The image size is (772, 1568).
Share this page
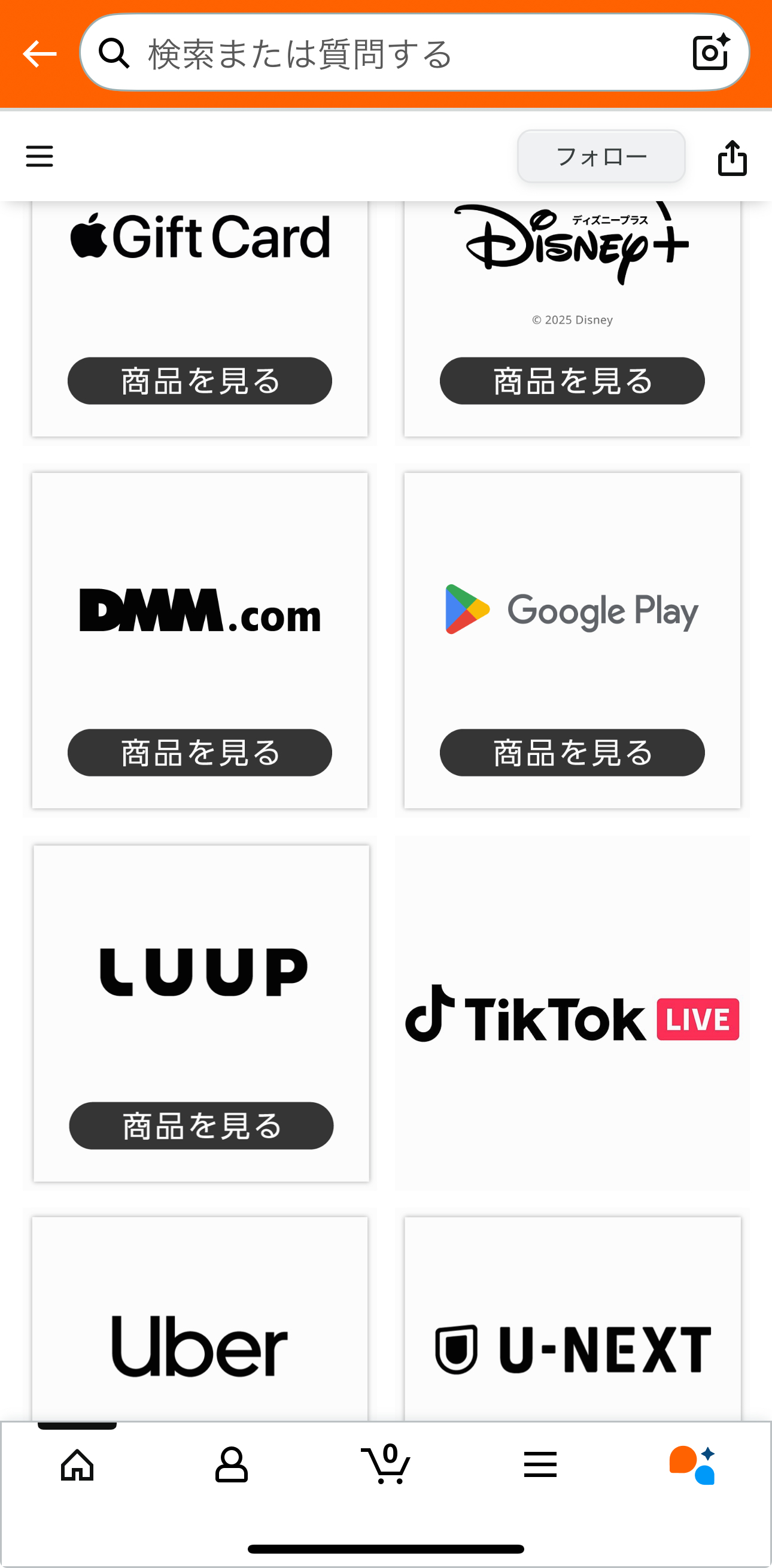pyautogui.click(x=732, y=157)
